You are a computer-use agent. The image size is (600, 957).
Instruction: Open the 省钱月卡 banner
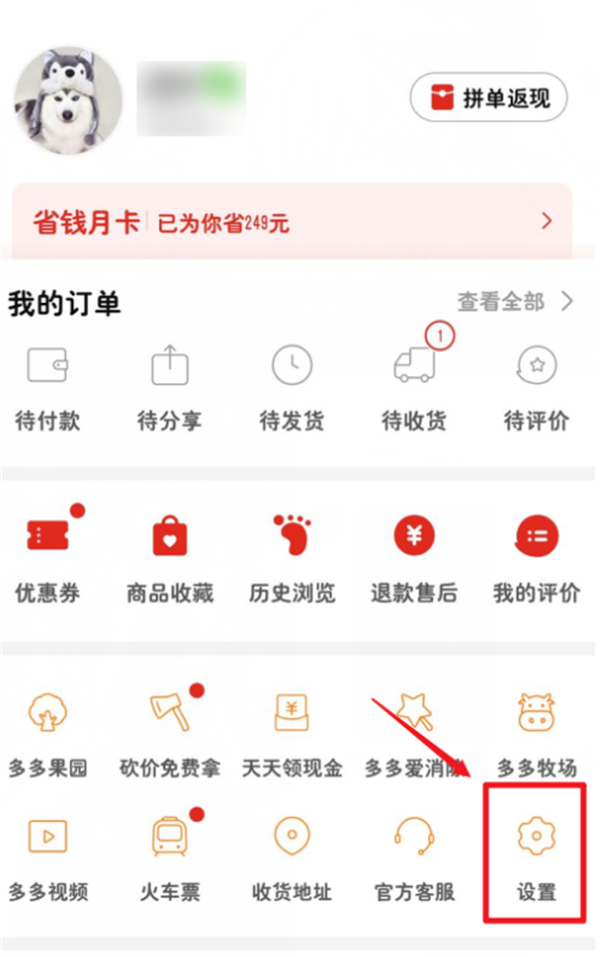point(292,222)
